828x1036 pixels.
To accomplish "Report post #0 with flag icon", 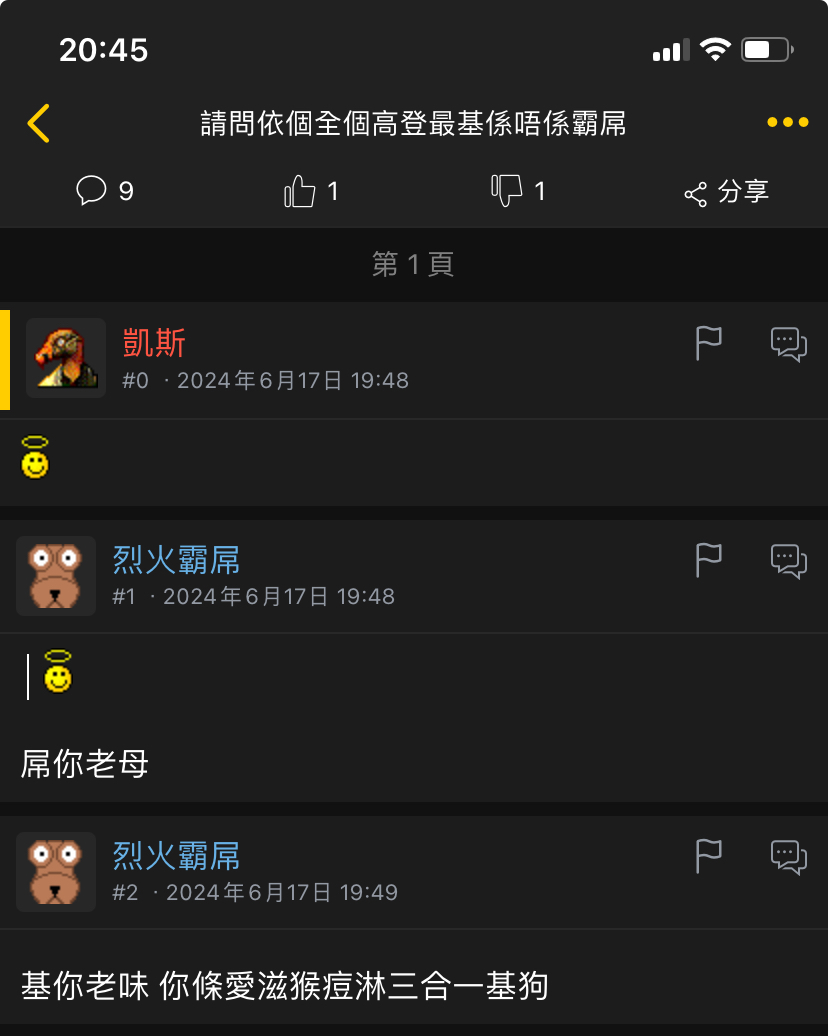I will 709,343.
